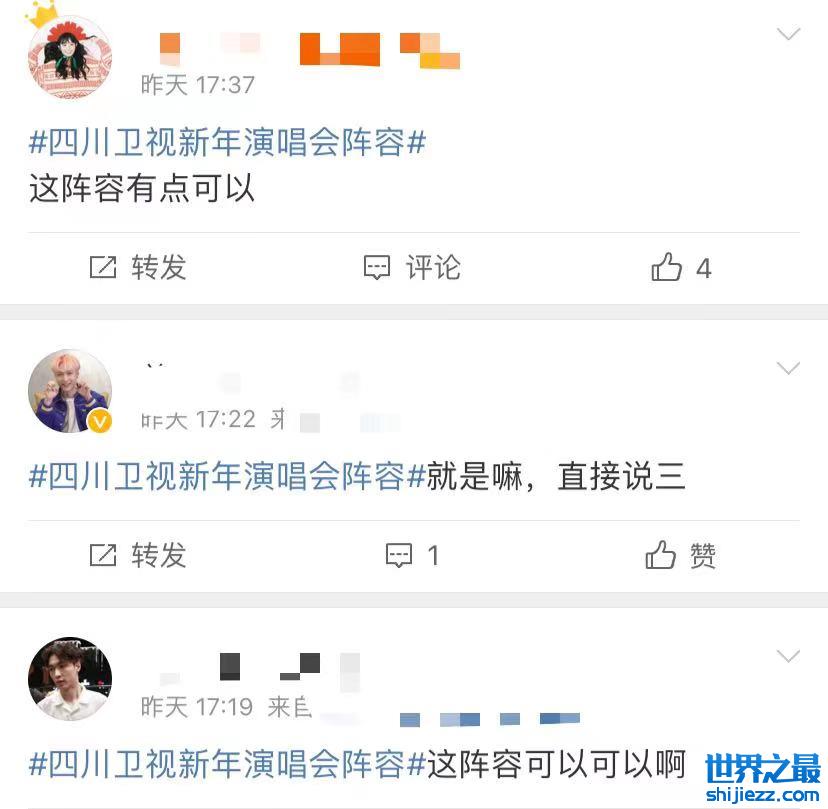Open avatar of the 17:19 post author
Screen dimensions: 828x809
click(x=70, y=679)
